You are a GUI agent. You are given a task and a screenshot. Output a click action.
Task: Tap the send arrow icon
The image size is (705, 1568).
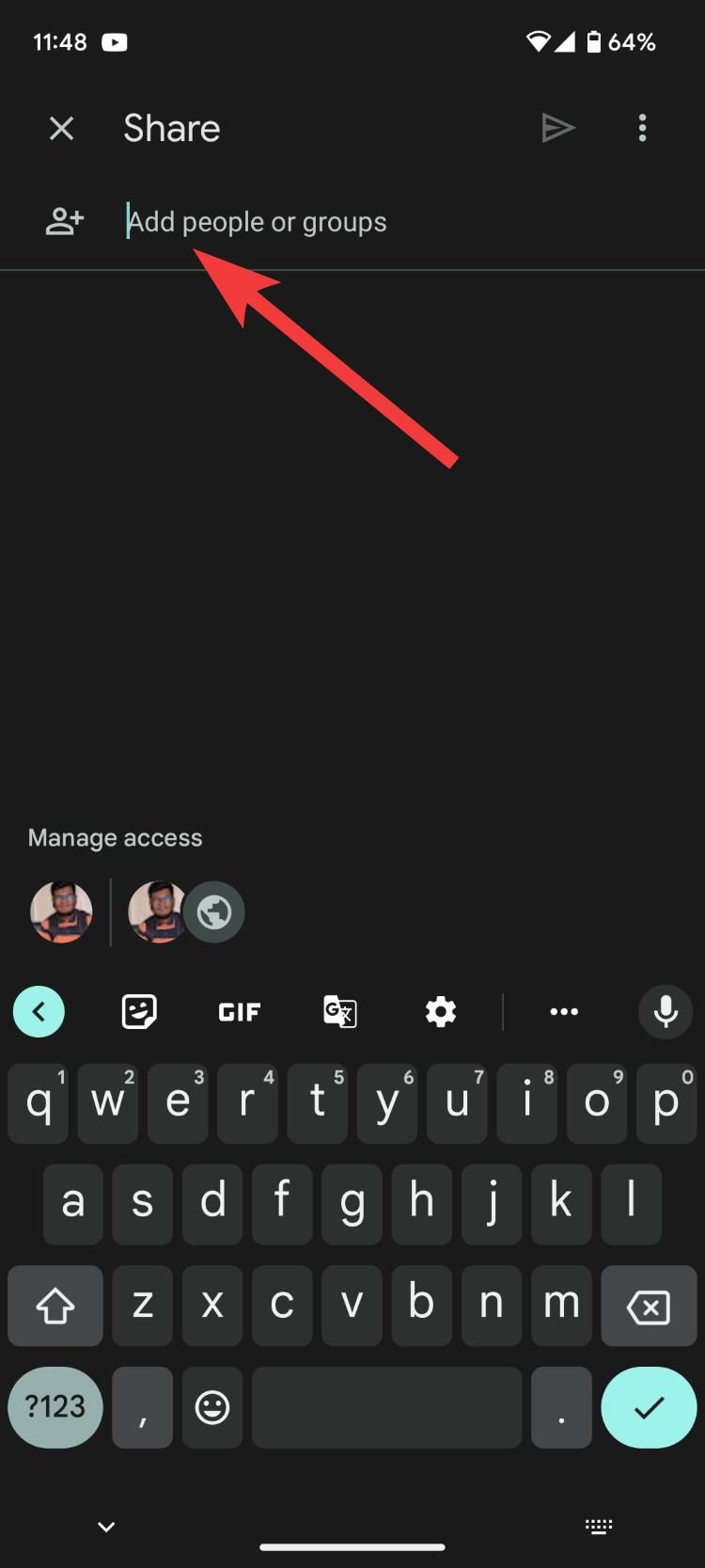(x=558, y=128)
